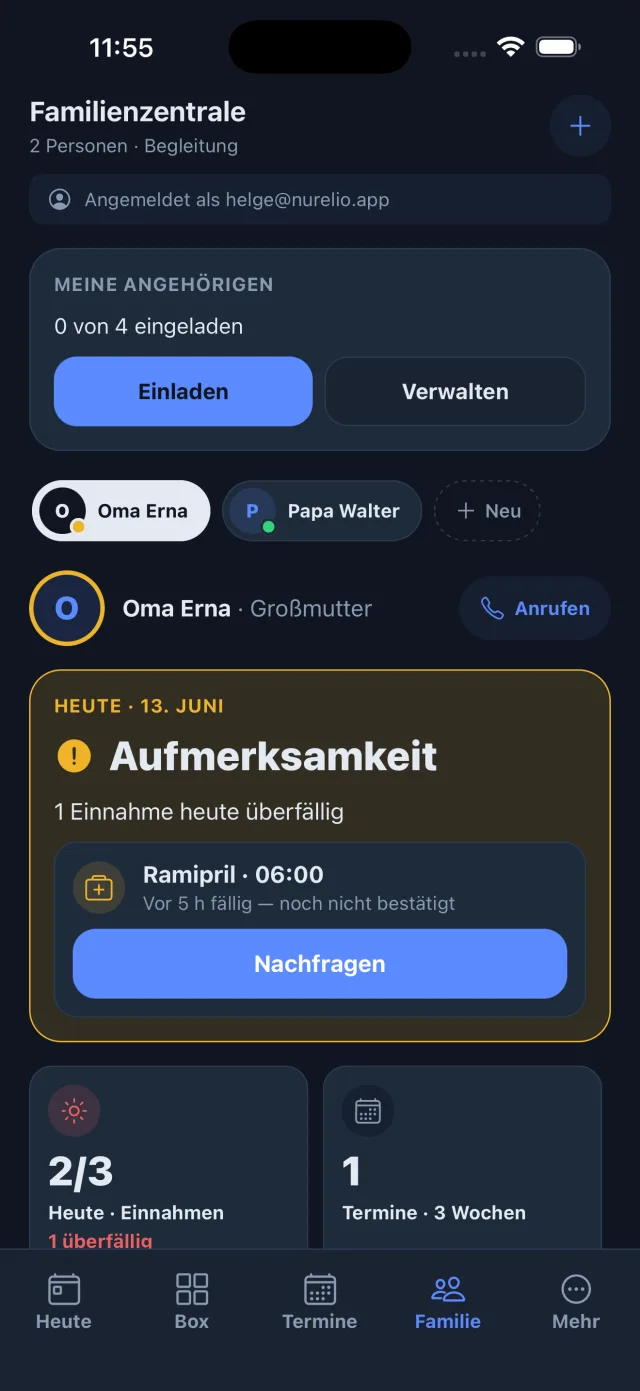The image size is (640, 1391).
Task: Add a new person with Neu
Action: click(487, 511)
